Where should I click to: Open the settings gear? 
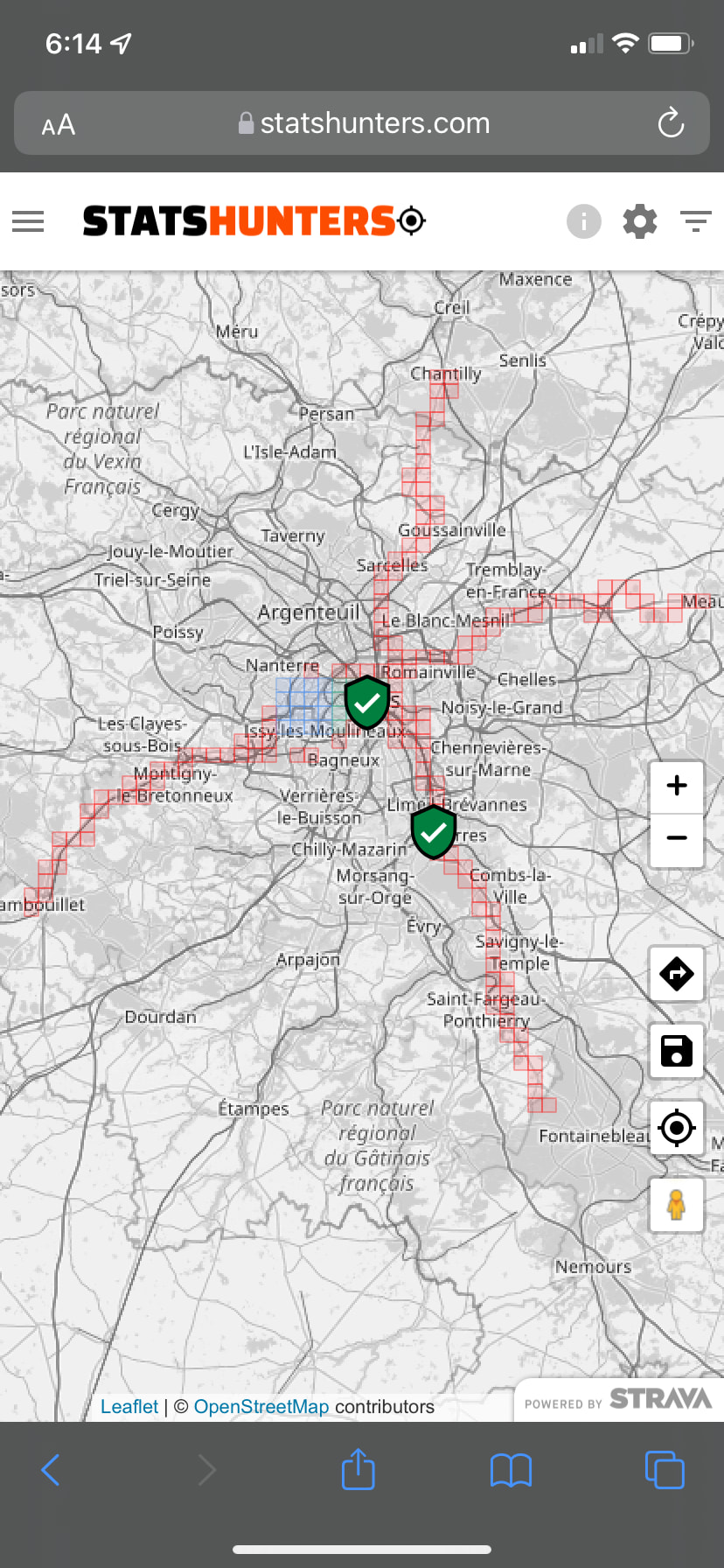pyautogui.click(x=639, y=221)
